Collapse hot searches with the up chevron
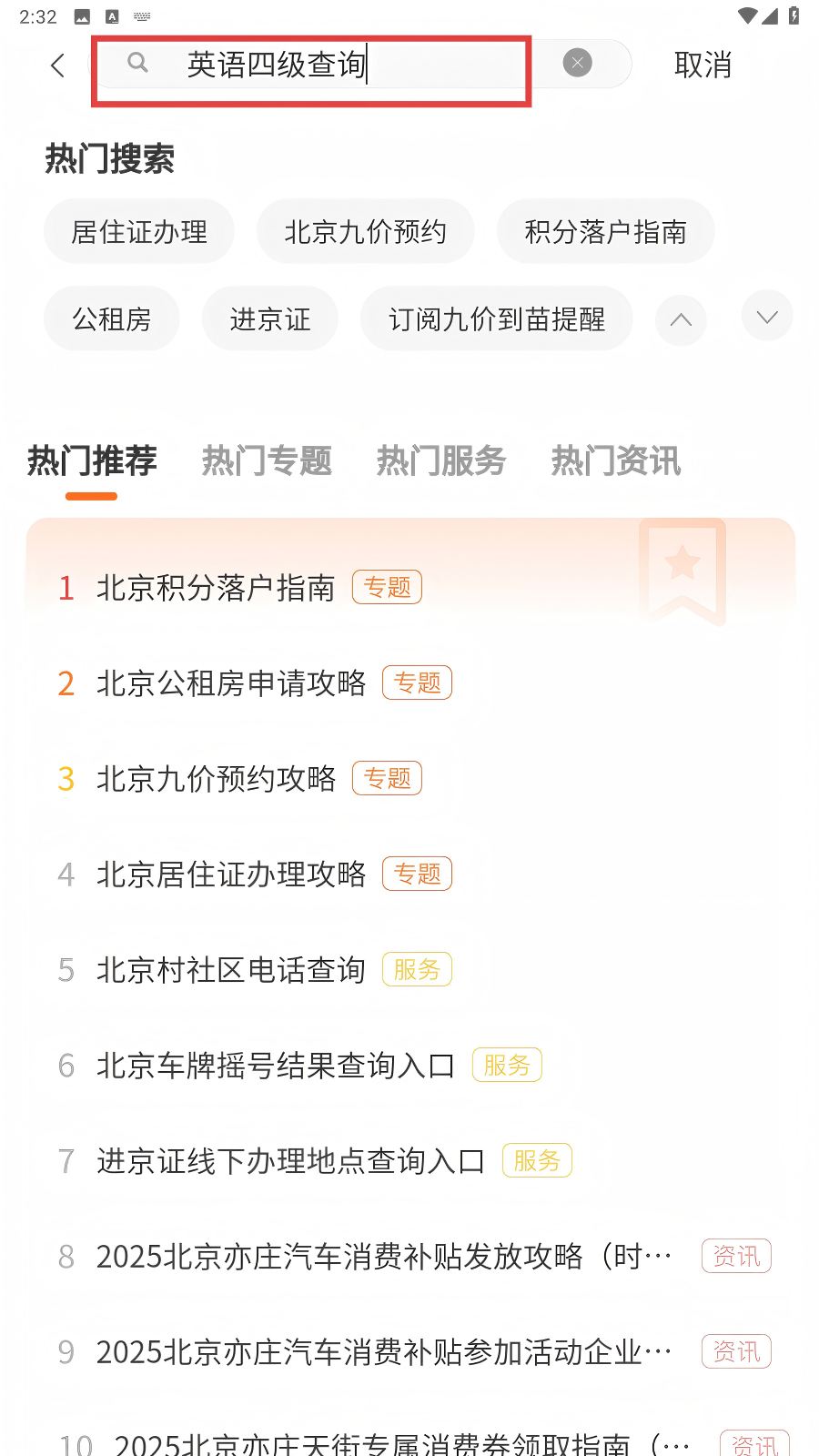819x1456 pixels. [x=681, y=319]
